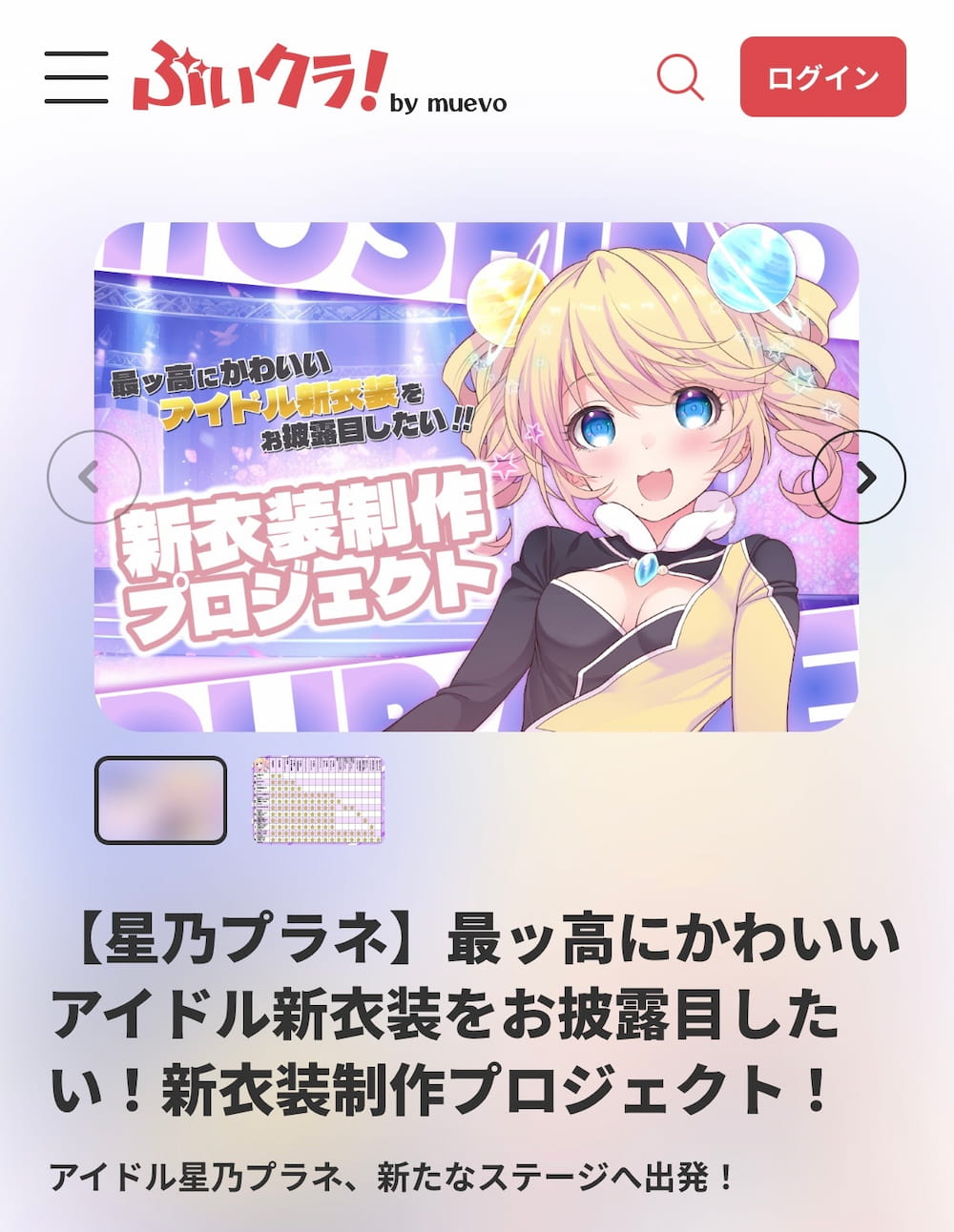Show the previous carousel image

click(x=93, y=477)
